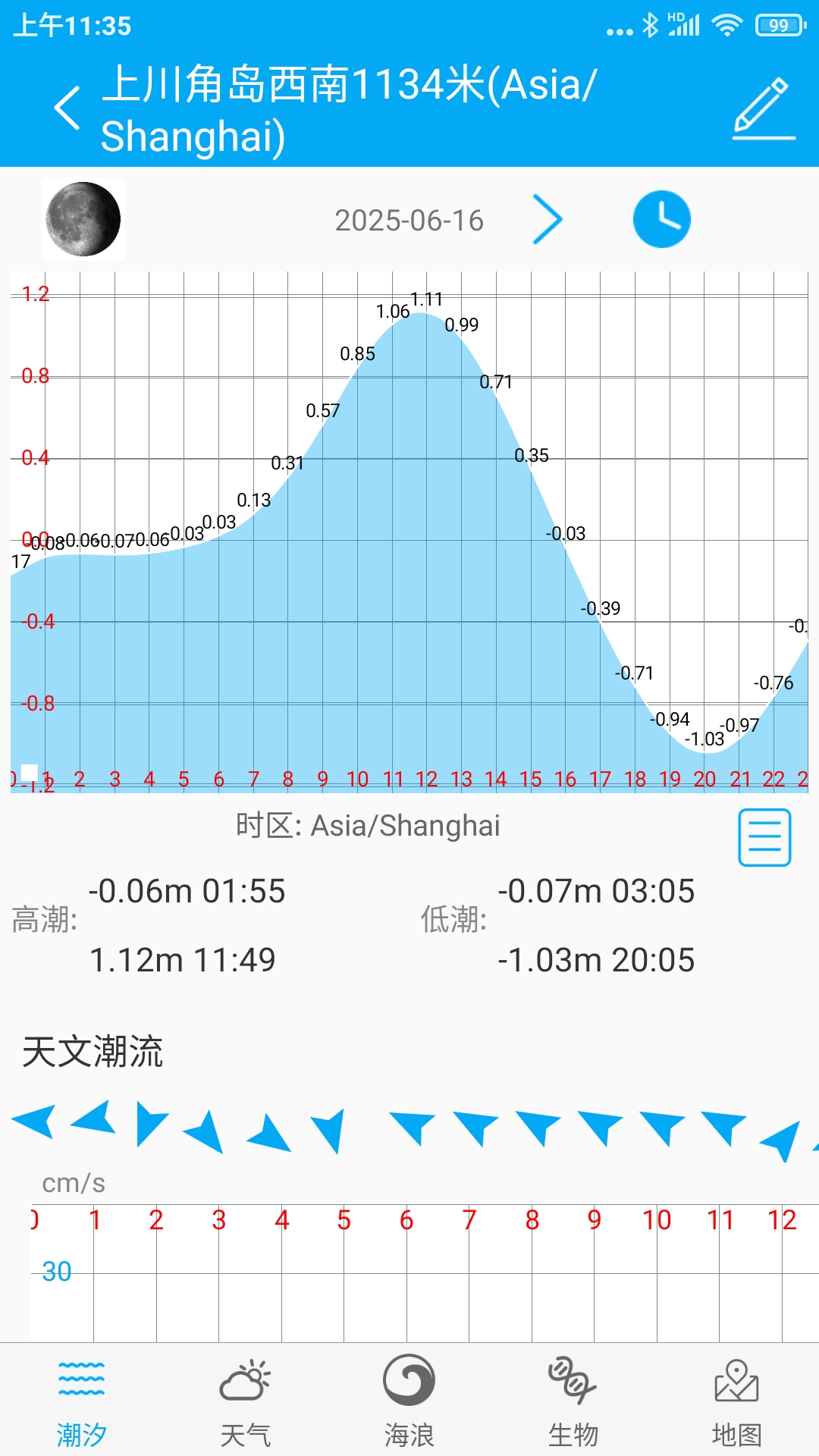
Task: Tap the Asia/Shanghai timezone label
Action: (368, 825)
